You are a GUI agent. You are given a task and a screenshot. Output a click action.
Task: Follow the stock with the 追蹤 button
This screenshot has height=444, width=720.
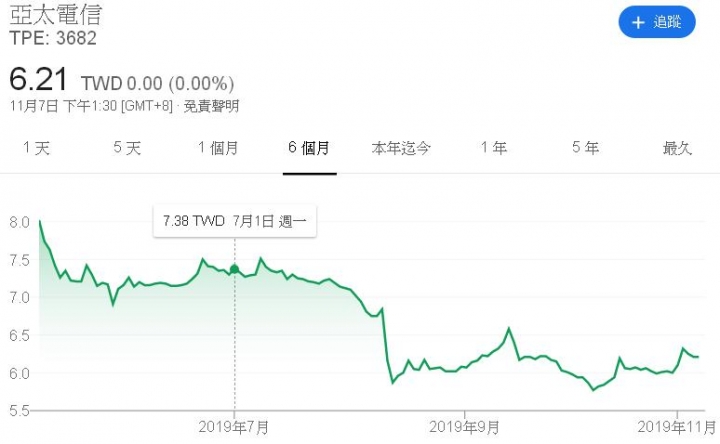pos(656,22)
